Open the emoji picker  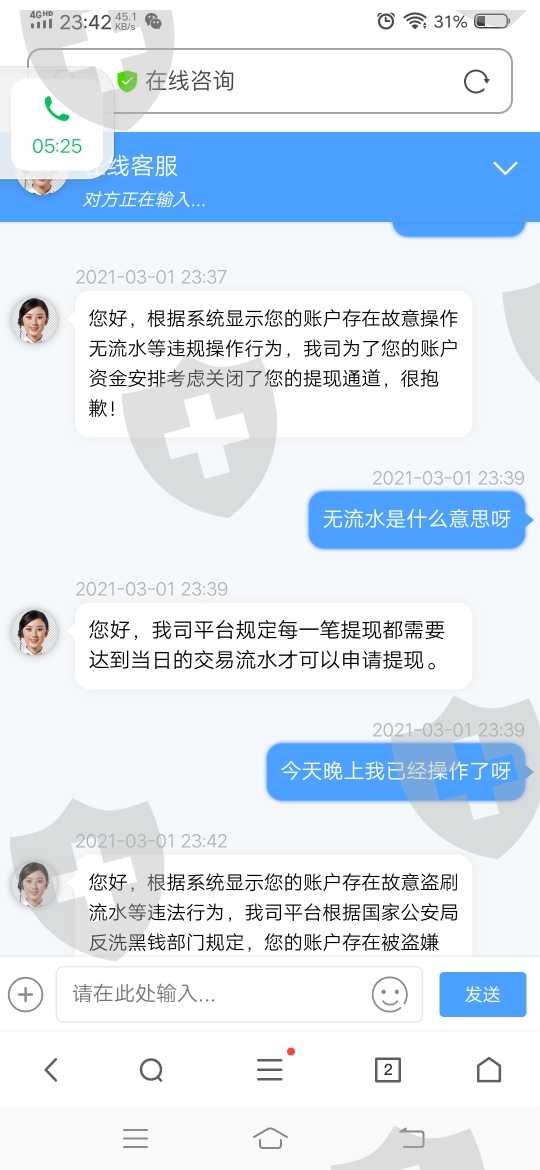(x=389, y=994)
